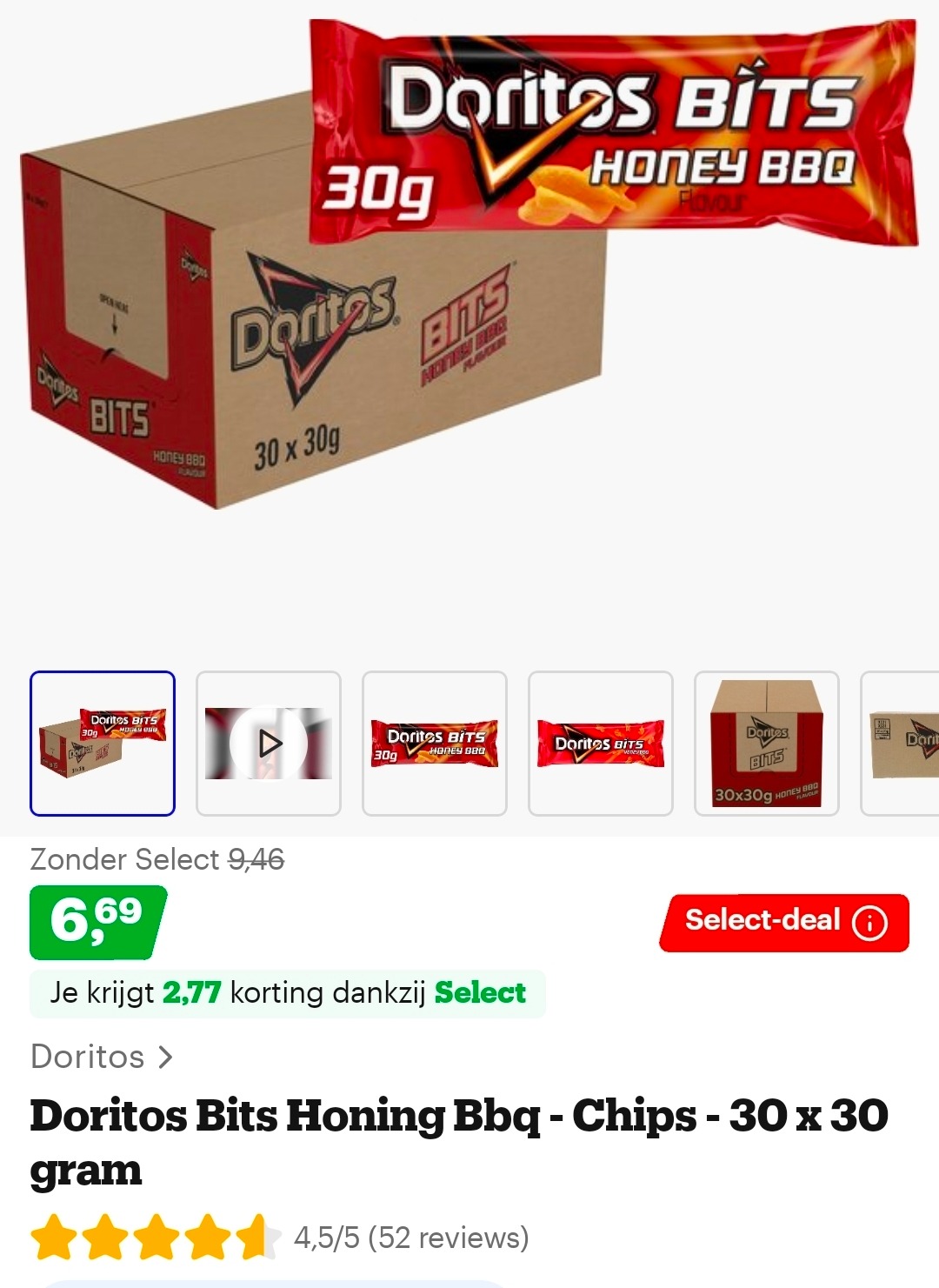View the red bag back-side thumbnail
939x1288 pixels.
pos(601,744)
